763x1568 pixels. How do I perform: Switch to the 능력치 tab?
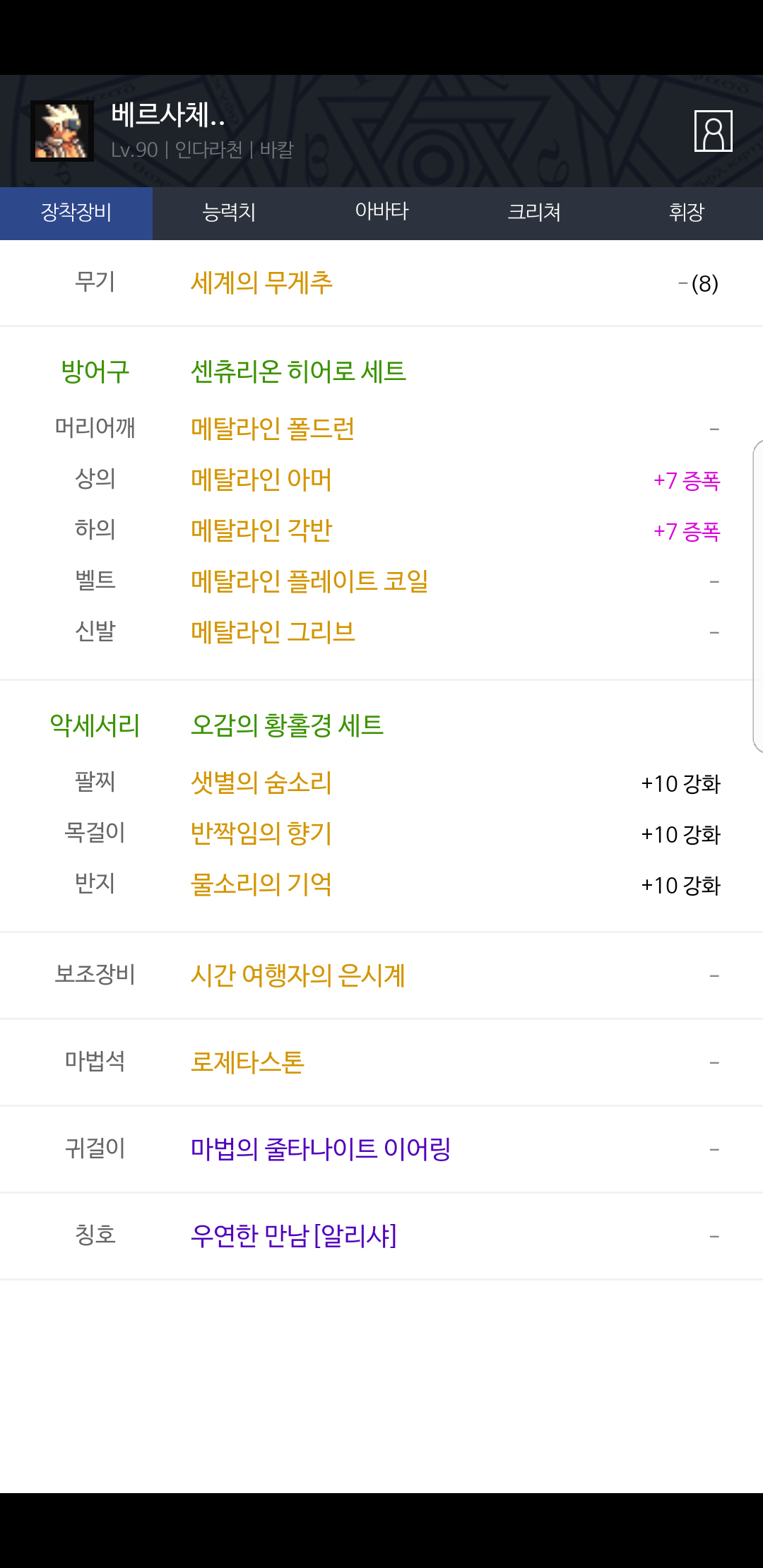[229, 213]
